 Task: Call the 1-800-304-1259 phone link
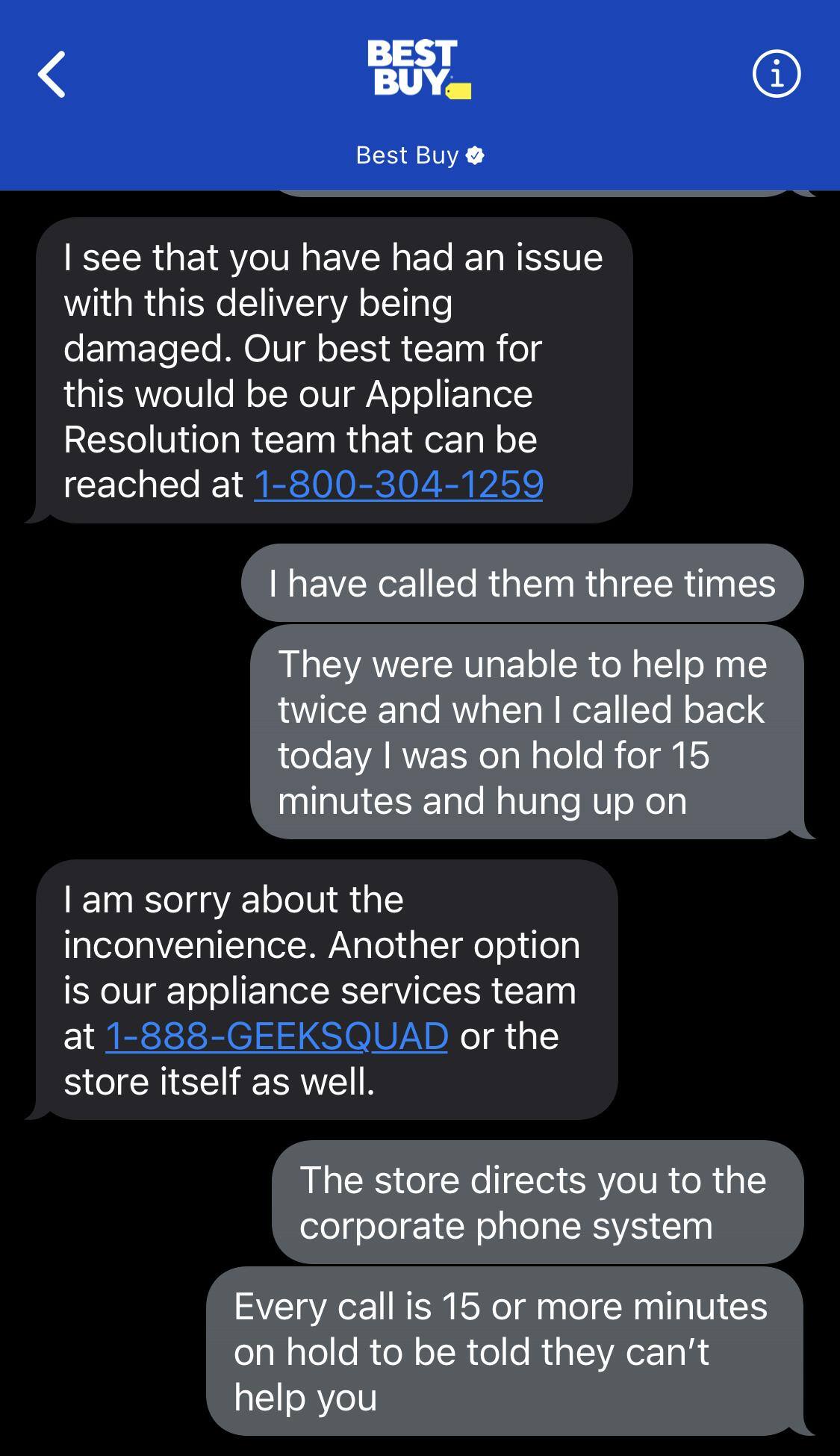400,484
